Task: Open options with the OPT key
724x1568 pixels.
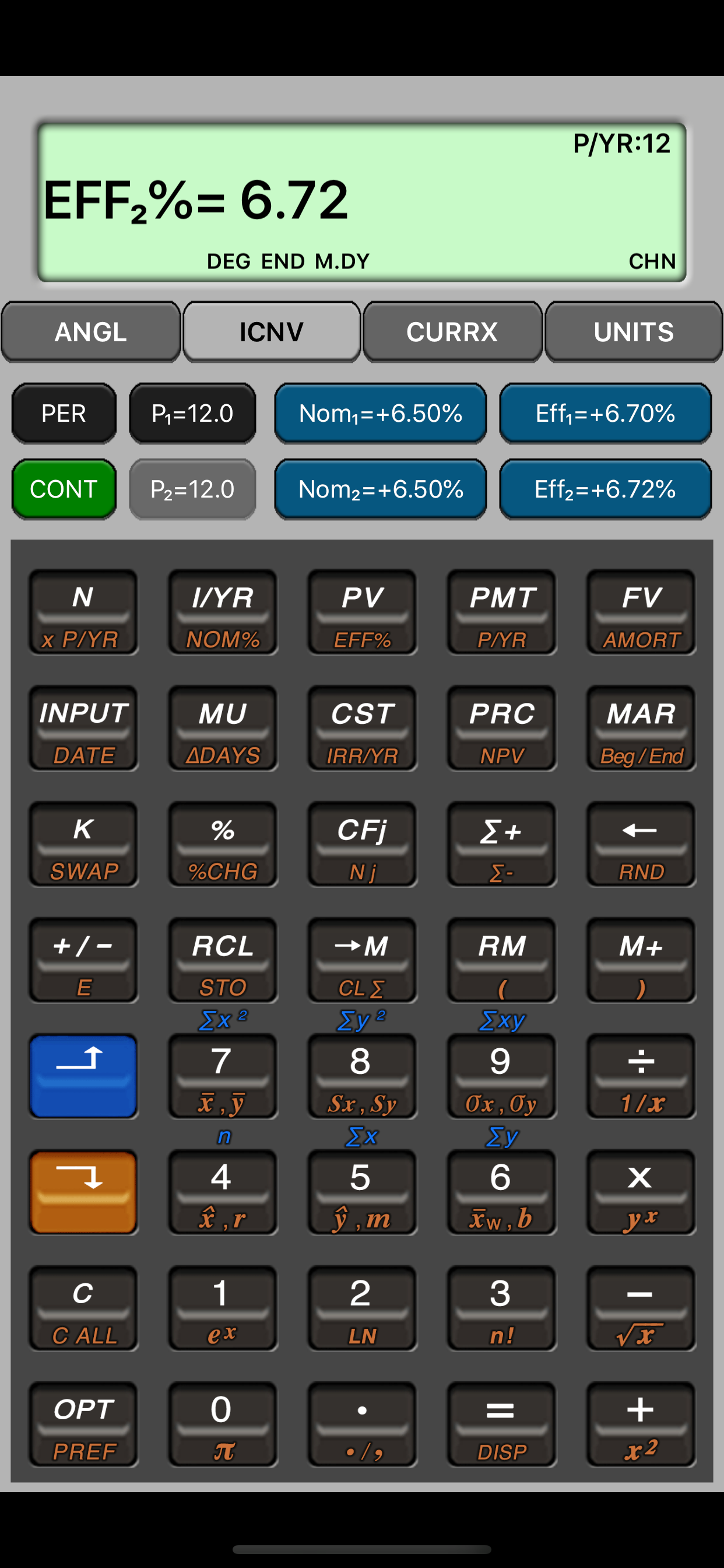Action: 83,1423
